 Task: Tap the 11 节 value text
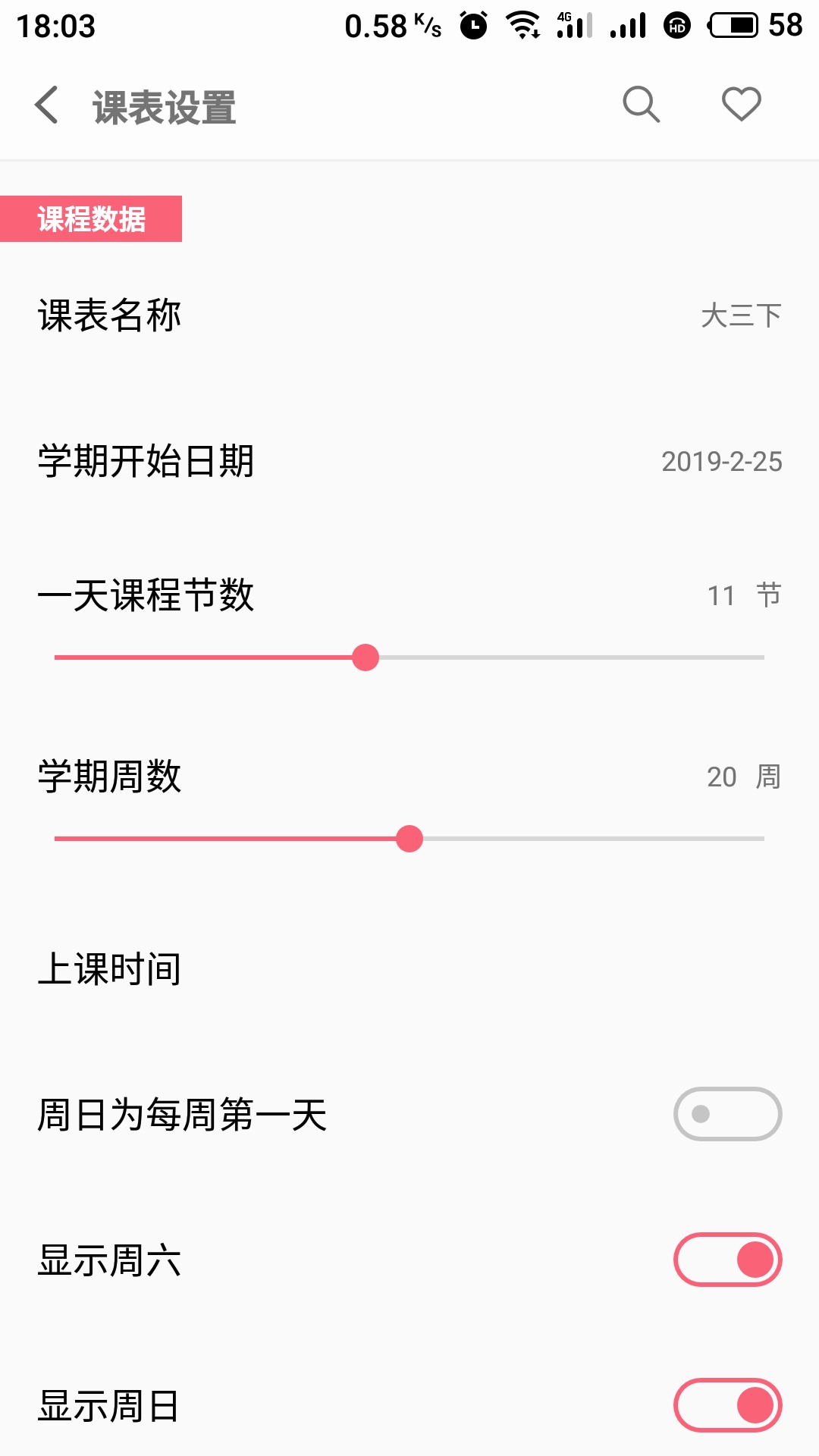pyautogui.click(x=742, y=597)
